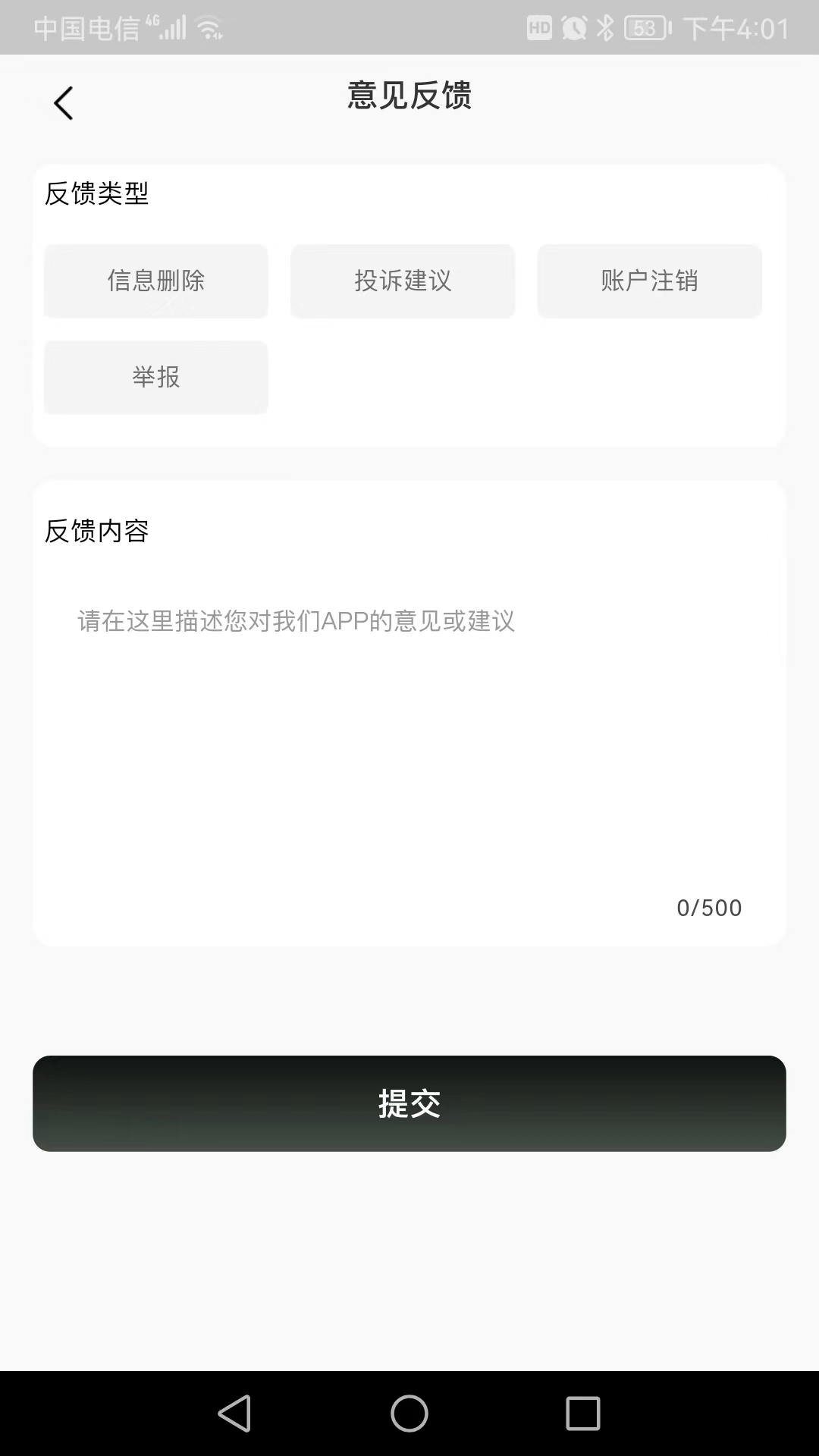The width and height of the screenshot is (819, 1456).
Task: Select the 账户注销 feedback type
Action: pos(650,281)
